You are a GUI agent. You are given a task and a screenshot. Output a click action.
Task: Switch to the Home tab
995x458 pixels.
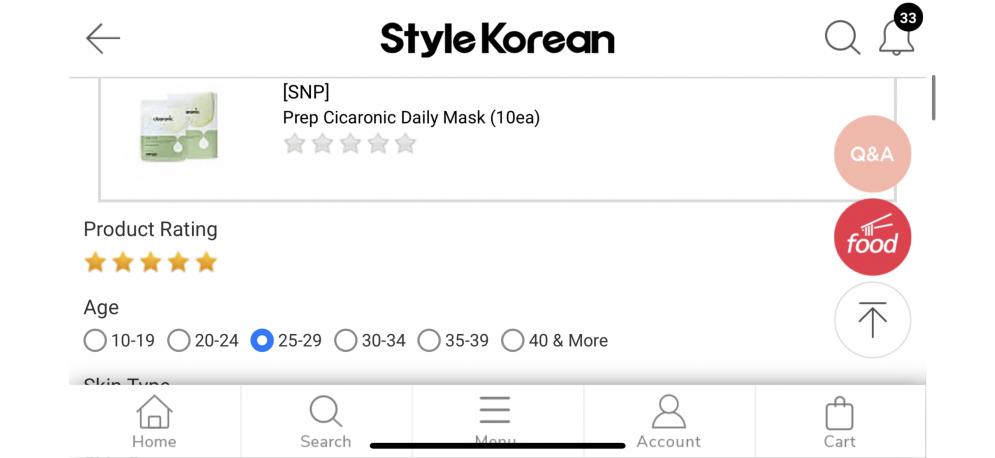tap(154, 421)
